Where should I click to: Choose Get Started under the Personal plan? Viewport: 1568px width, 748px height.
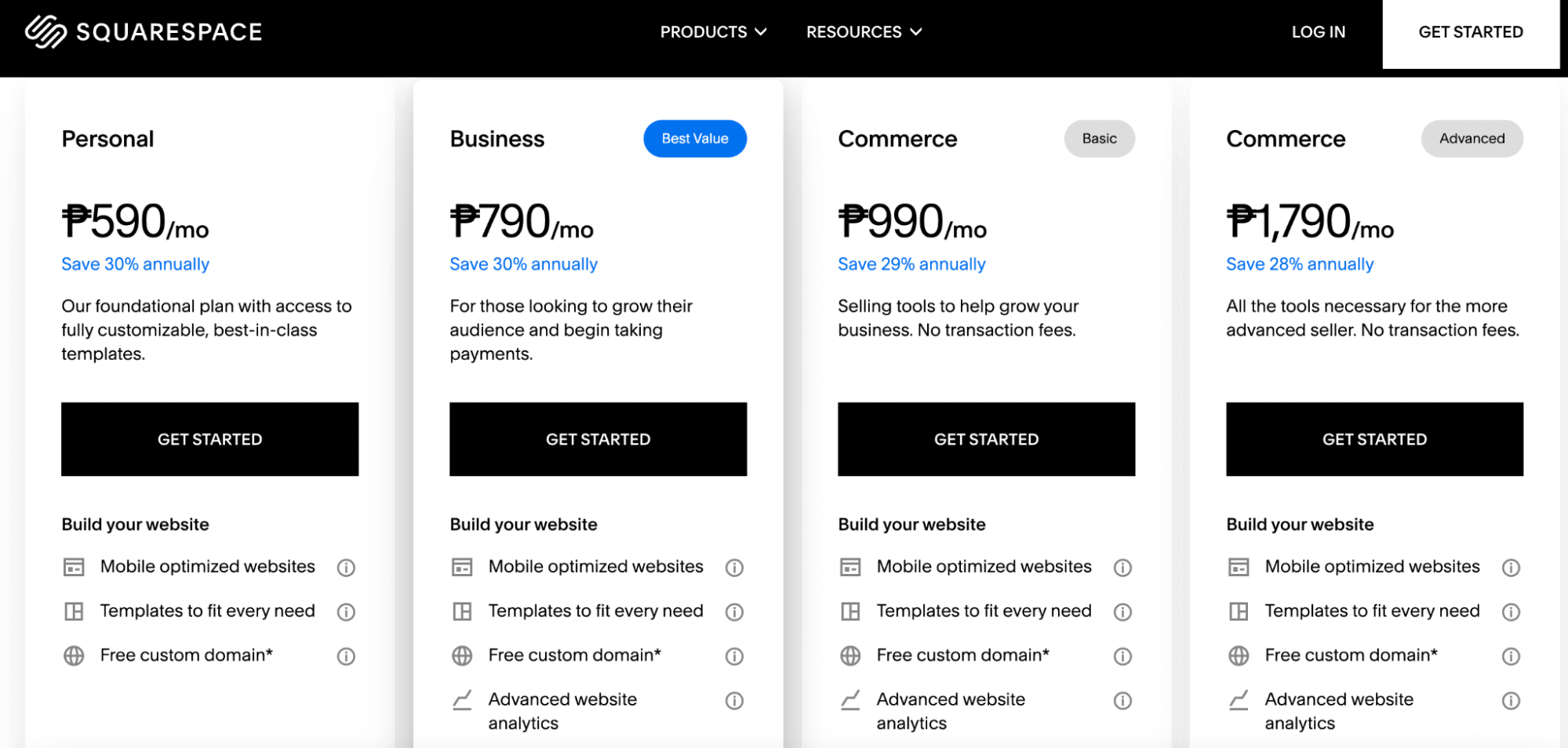coord(209,439)
